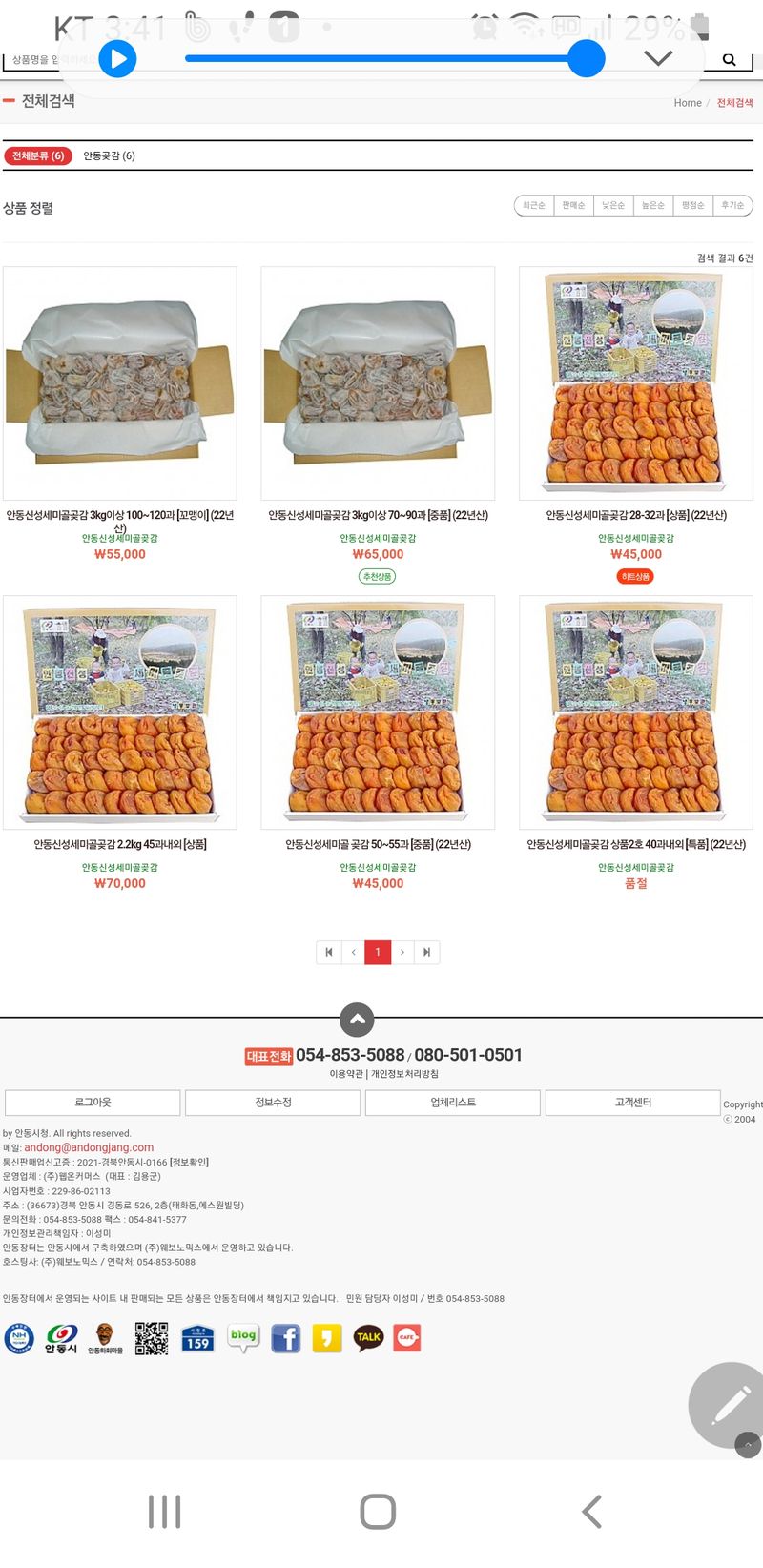The width and height of the screenshot is (763, 1568).
Task: Click the blue video progress slider
Action: pyautogui.click(x=587, y=59)
